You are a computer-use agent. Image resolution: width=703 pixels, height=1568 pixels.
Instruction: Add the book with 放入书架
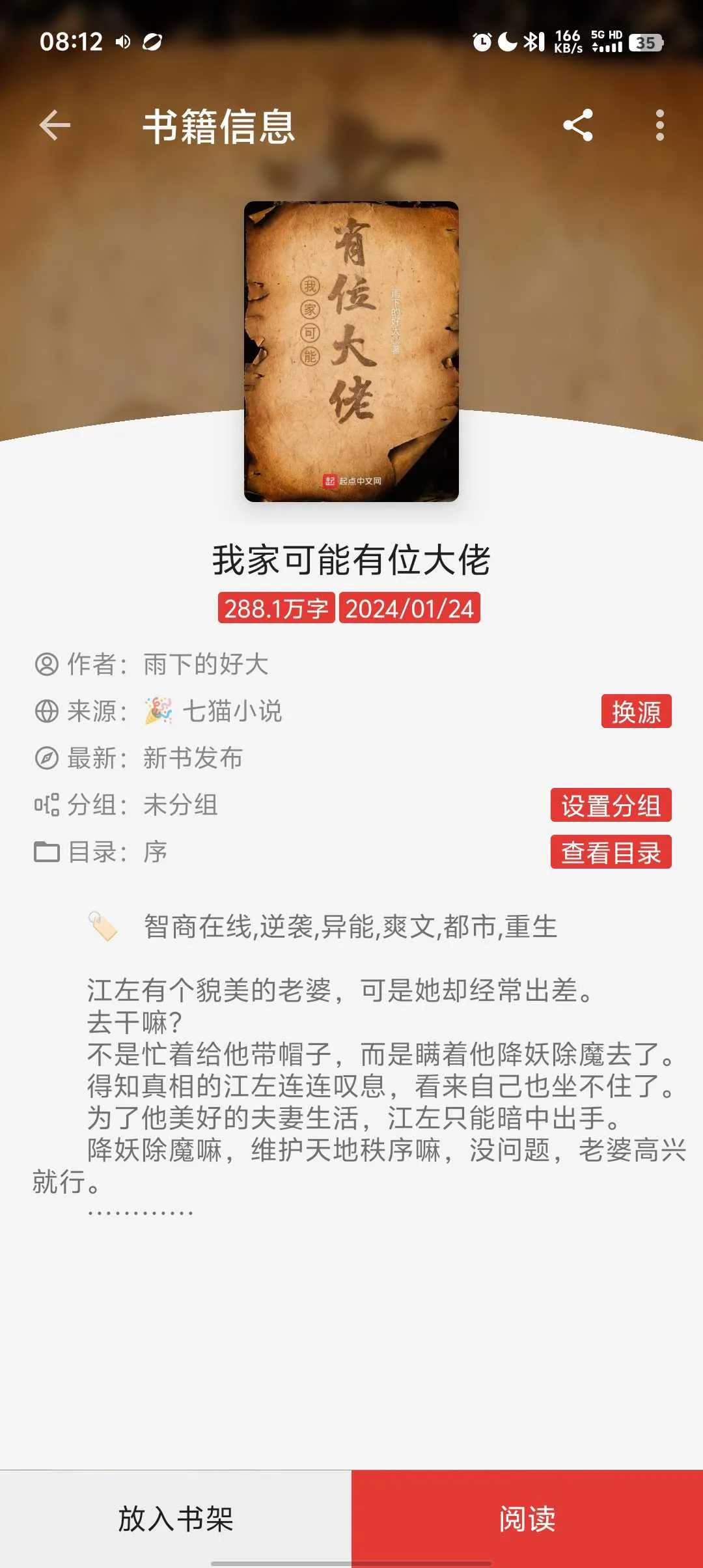(176, 1519)
